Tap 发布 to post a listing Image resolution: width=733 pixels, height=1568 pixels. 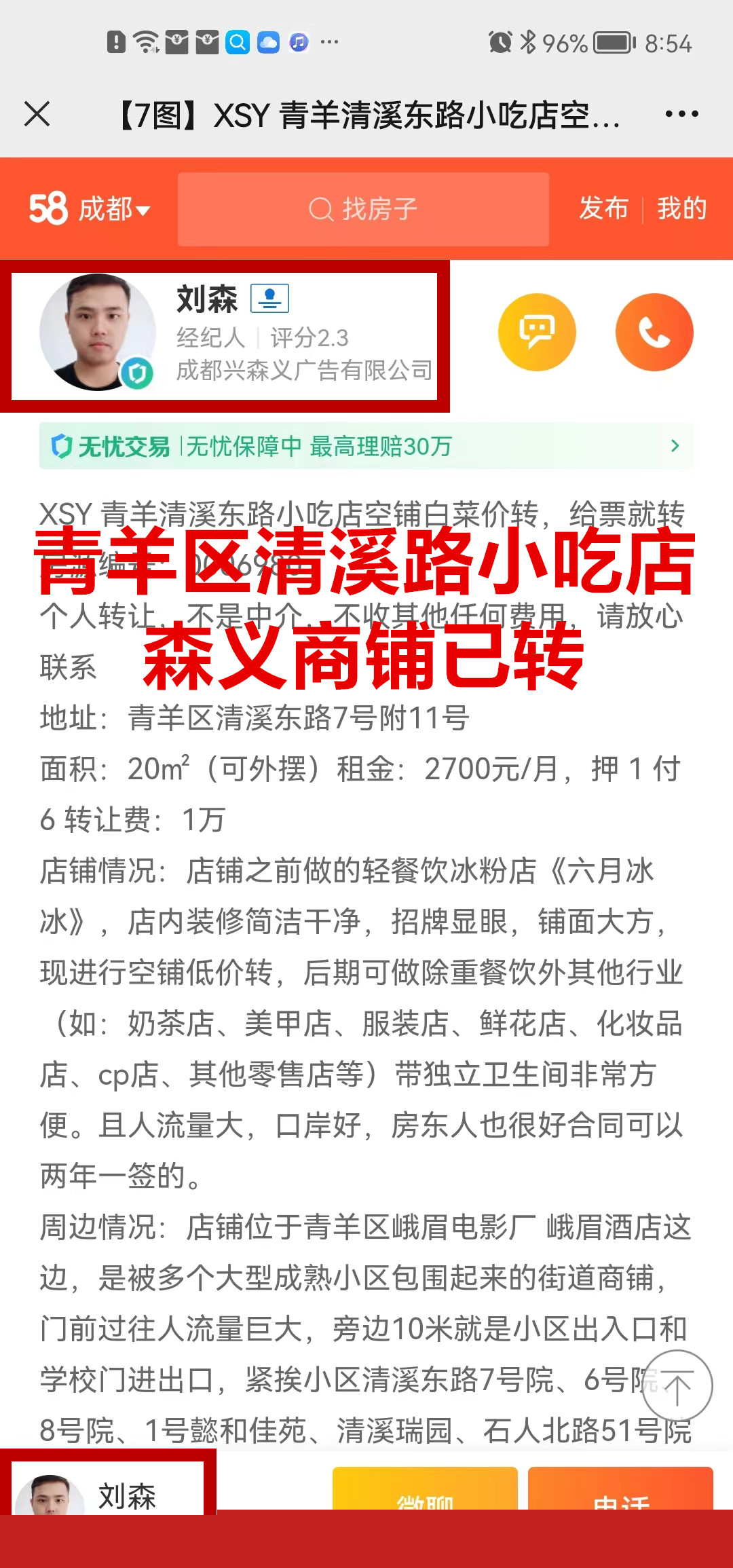pos(603,208)
